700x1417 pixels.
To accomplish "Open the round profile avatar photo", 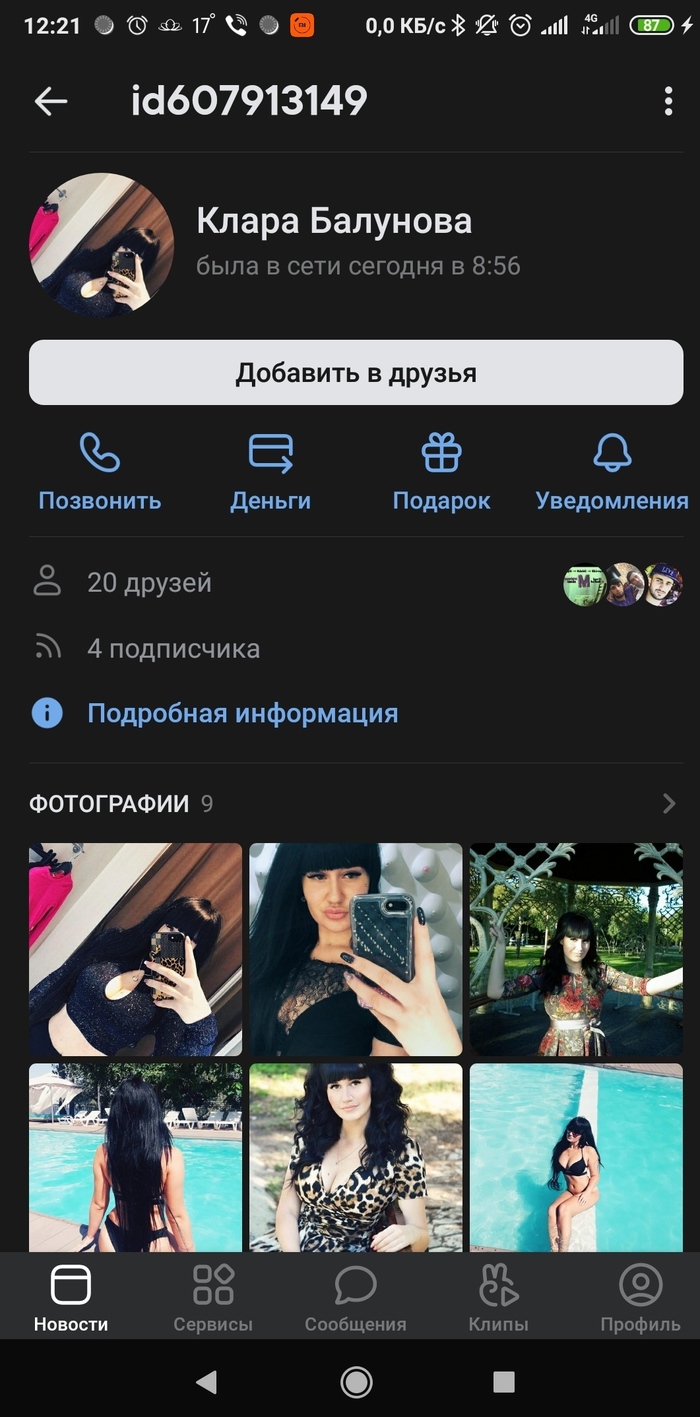I will pyautogui.click(x=101, y=246).
